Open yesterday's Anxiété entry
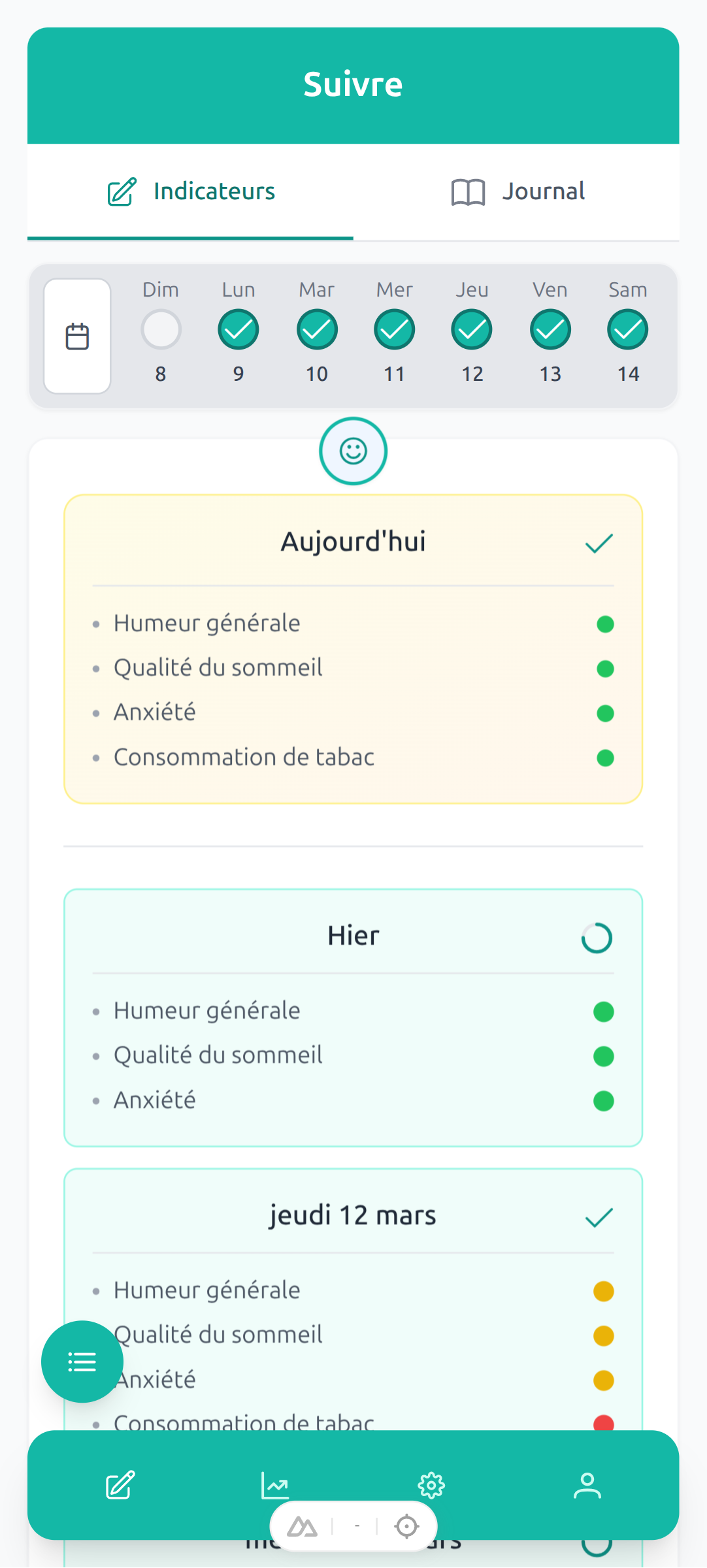Image resolution: width=707 pixels, height=1568 pixels. (x=155, y=1100)
